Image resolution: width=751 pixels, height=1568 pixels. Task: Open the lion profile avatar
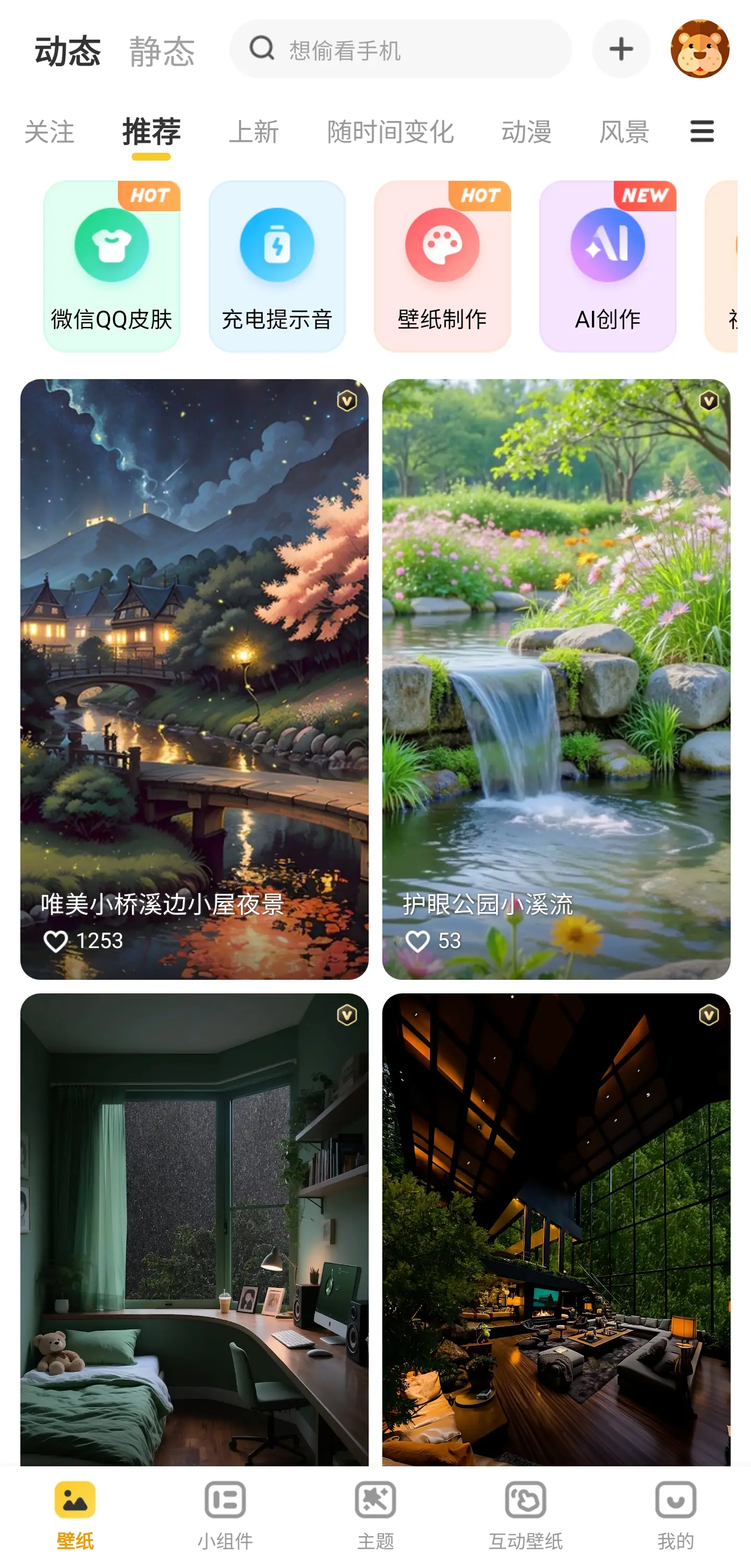pyautogui.click(x=699, y=50)
